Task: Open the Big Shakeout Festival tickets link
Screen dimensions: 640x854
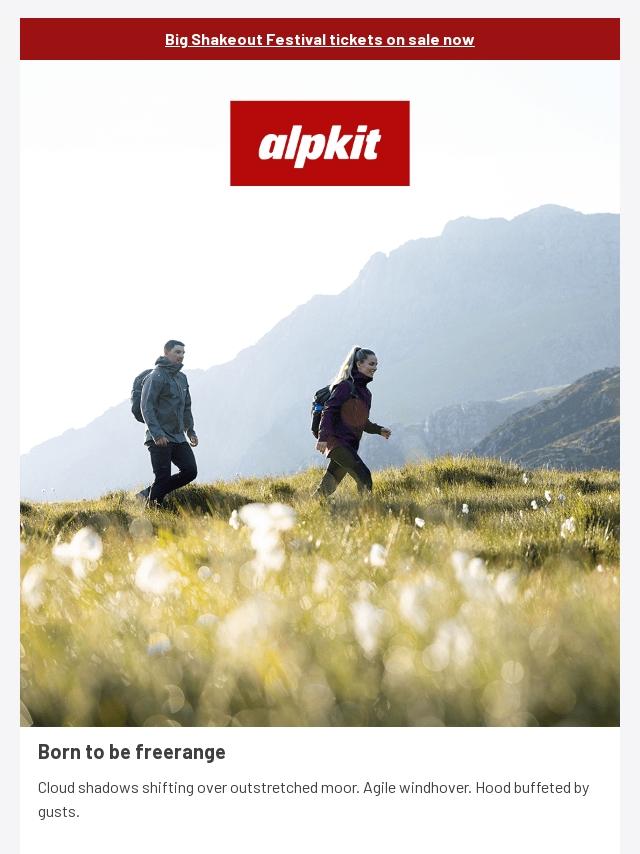Action: pyautogui.click(x=320, y=40)
